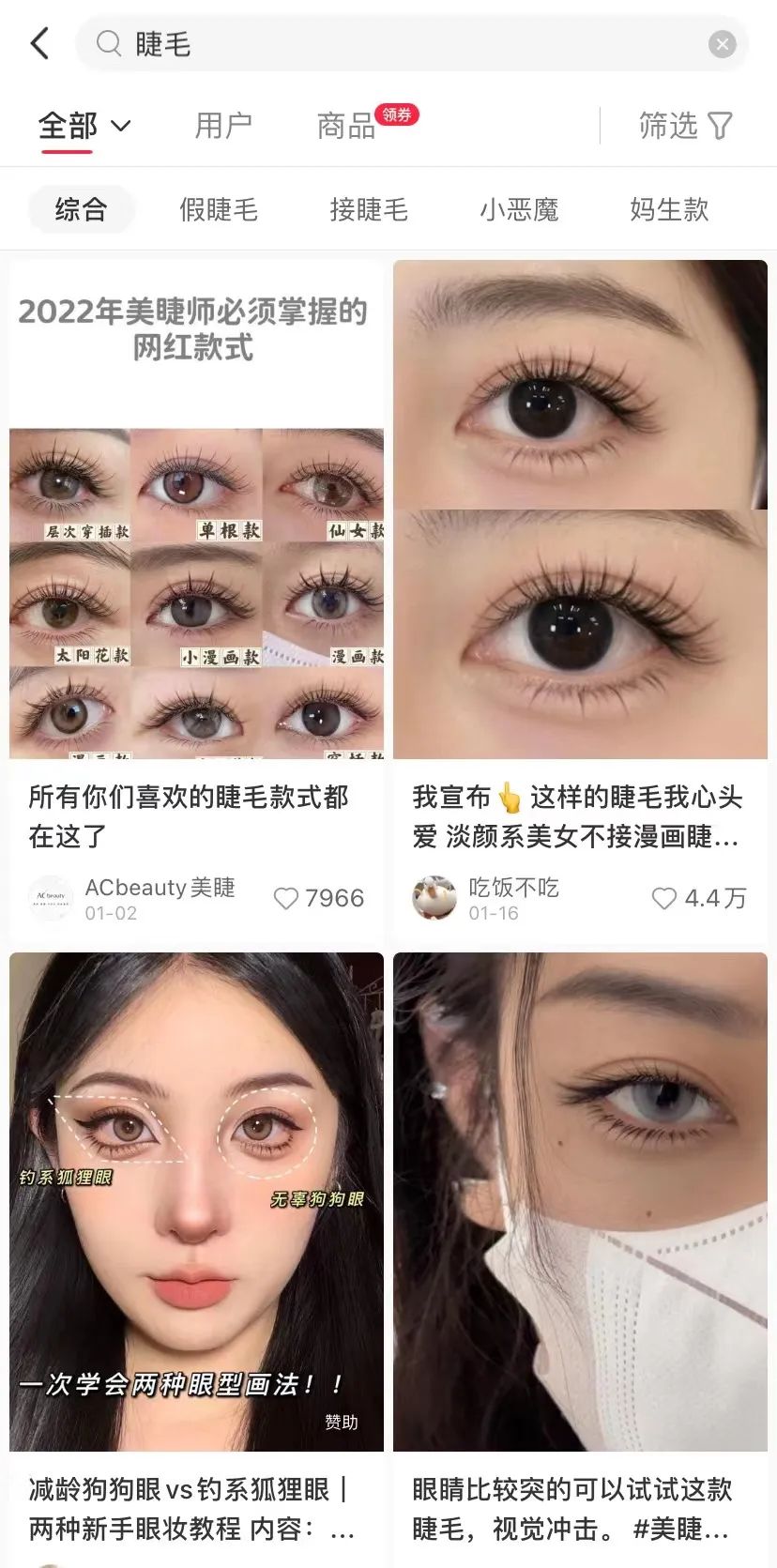Filter by 接睫毛
The image size is (777, 1568).
tap(369, 209)
